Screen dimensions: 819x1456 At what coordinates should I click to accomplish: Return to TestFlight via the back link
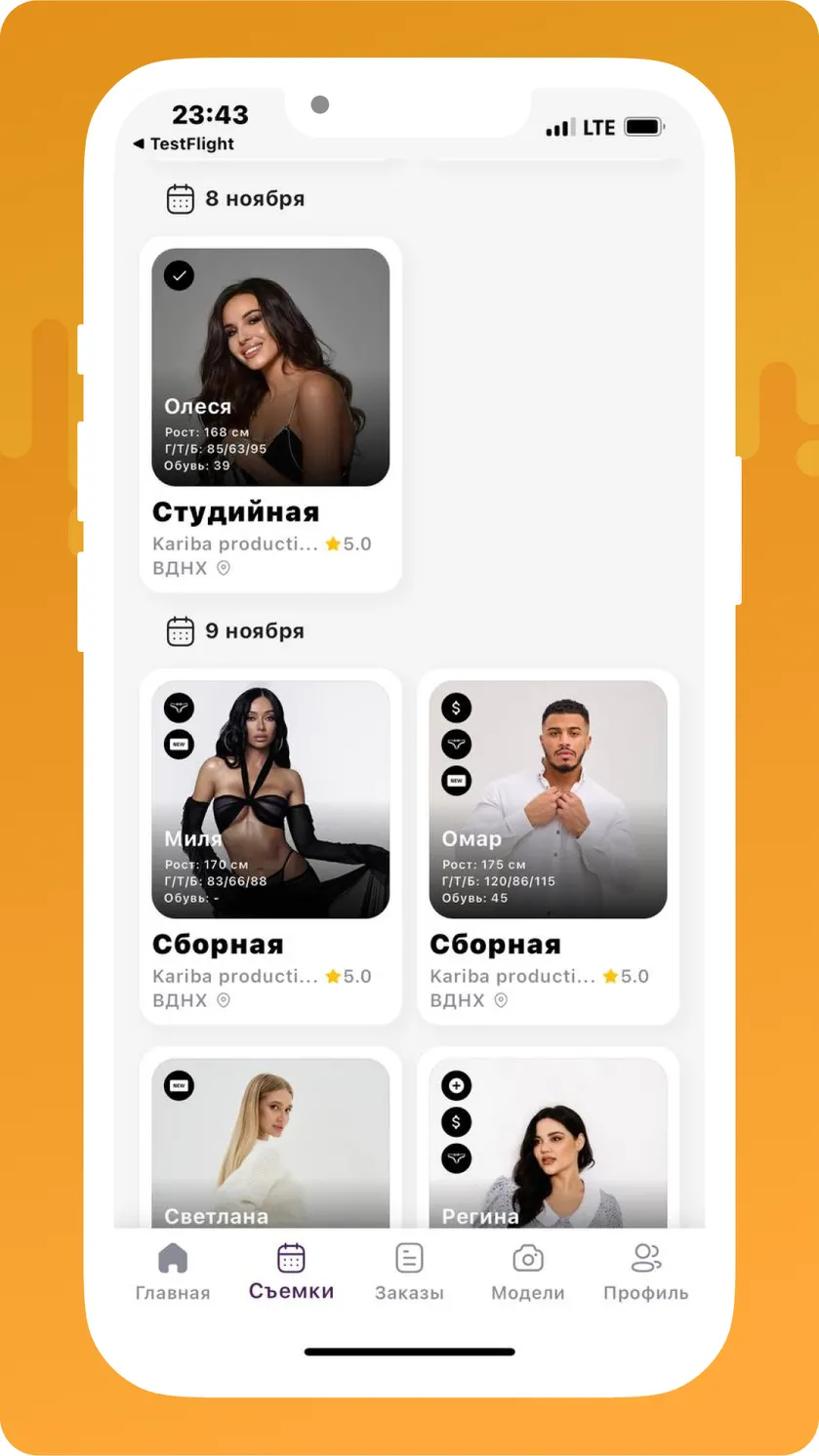coord(184,143)
